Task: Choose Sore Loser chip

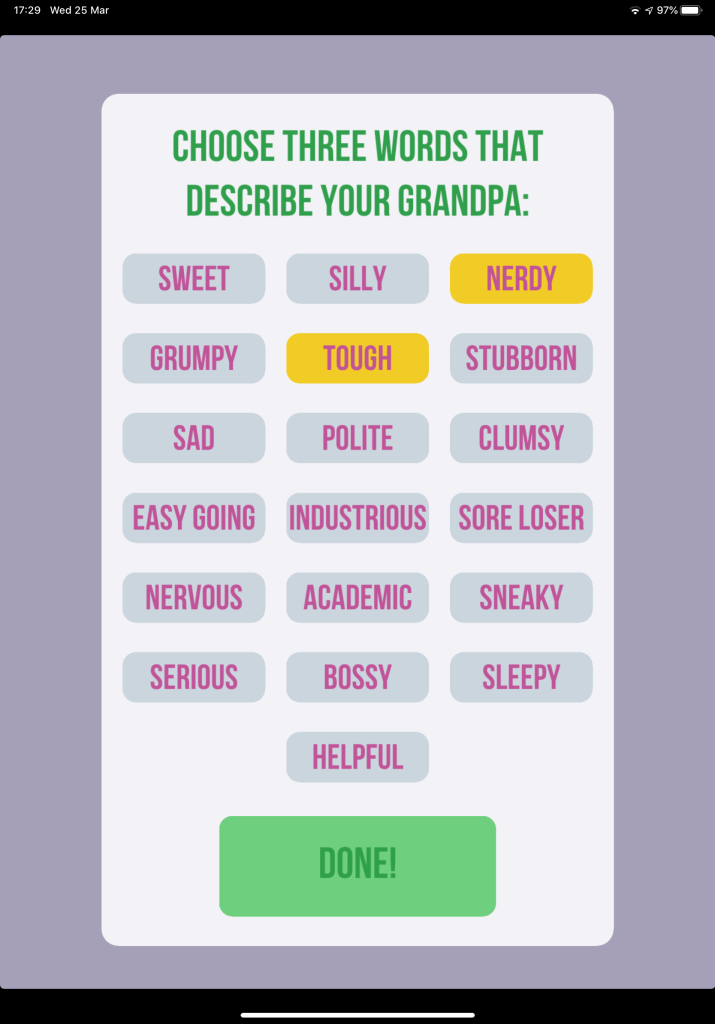Action: pyautogui.click(x=521, y=518)
